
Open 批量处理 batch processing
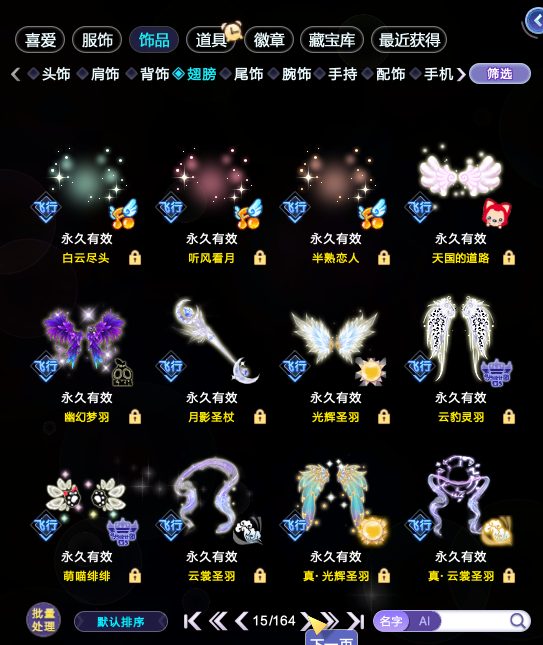coord(44,620)
